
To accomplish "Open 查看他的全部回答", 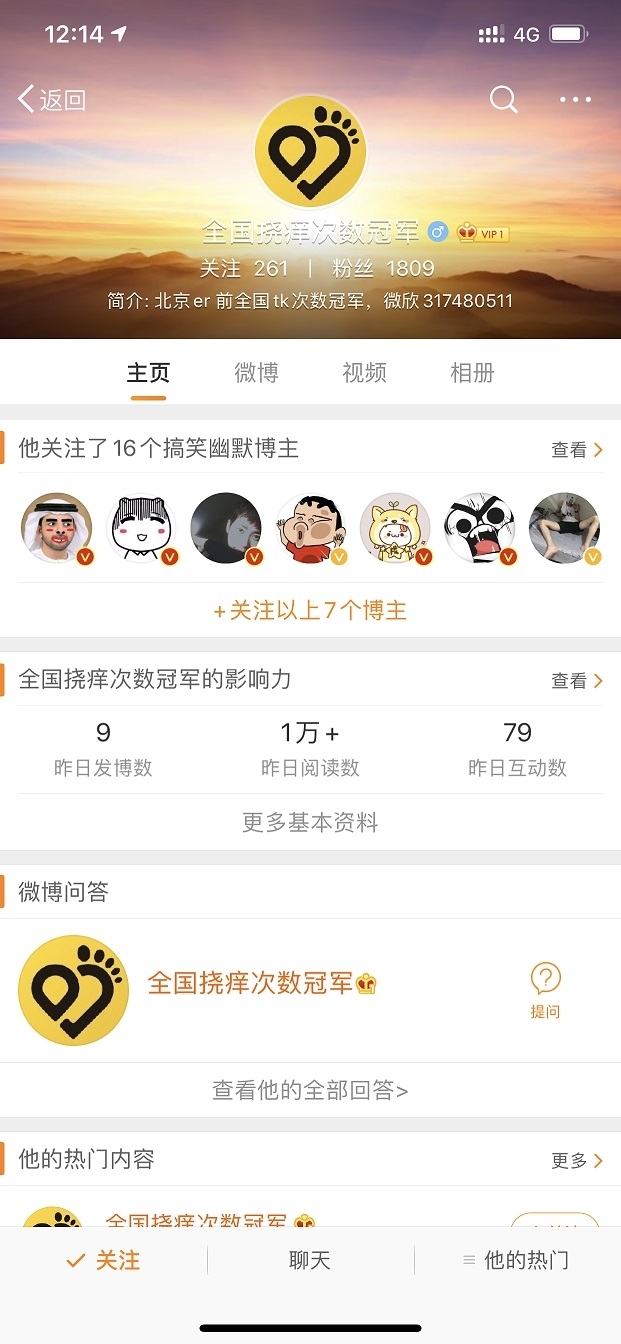I will 310,1090.
